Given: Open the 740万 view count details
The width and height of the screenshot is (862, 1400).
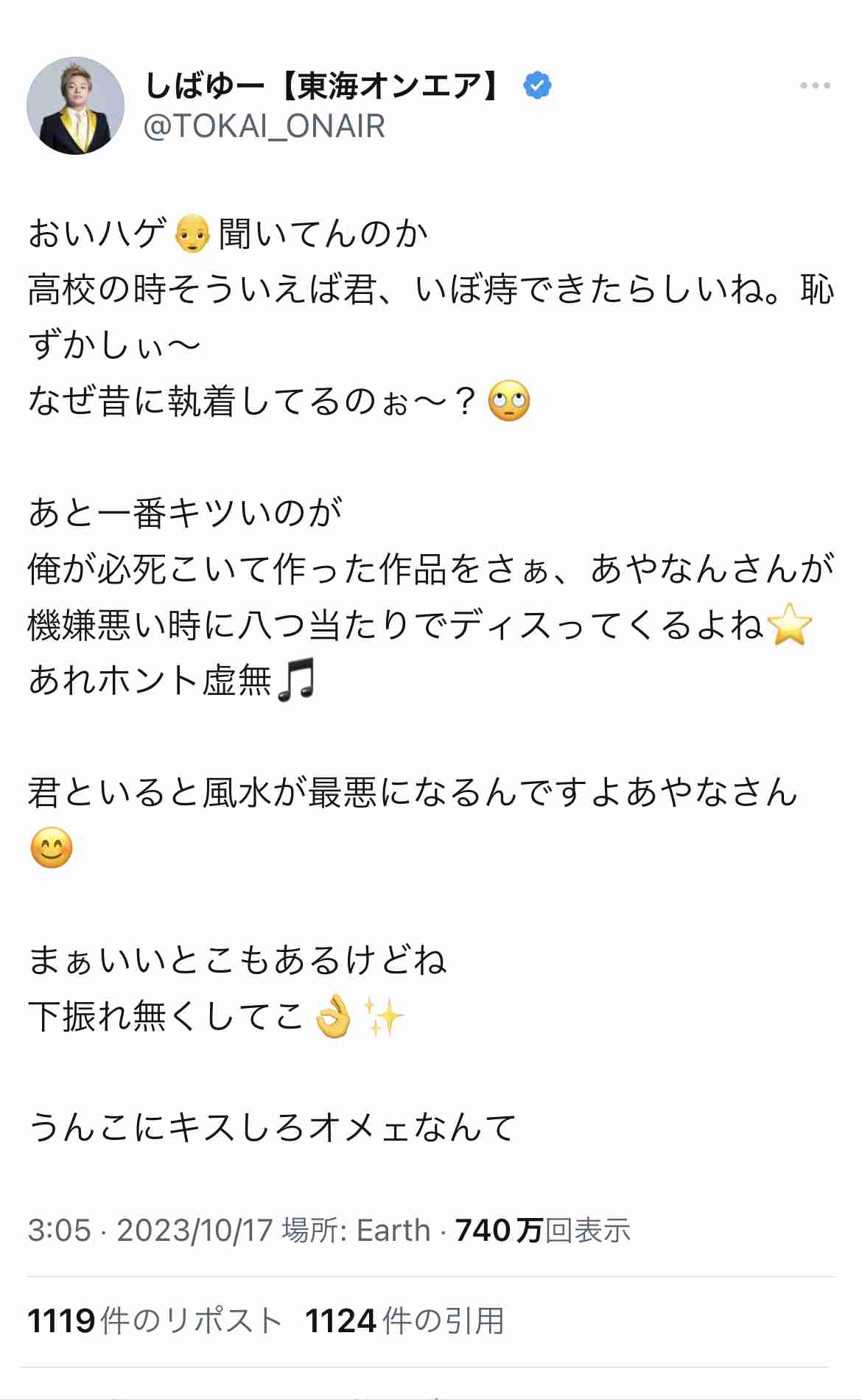Looking at the screenshot, I should pos(543,1230).
